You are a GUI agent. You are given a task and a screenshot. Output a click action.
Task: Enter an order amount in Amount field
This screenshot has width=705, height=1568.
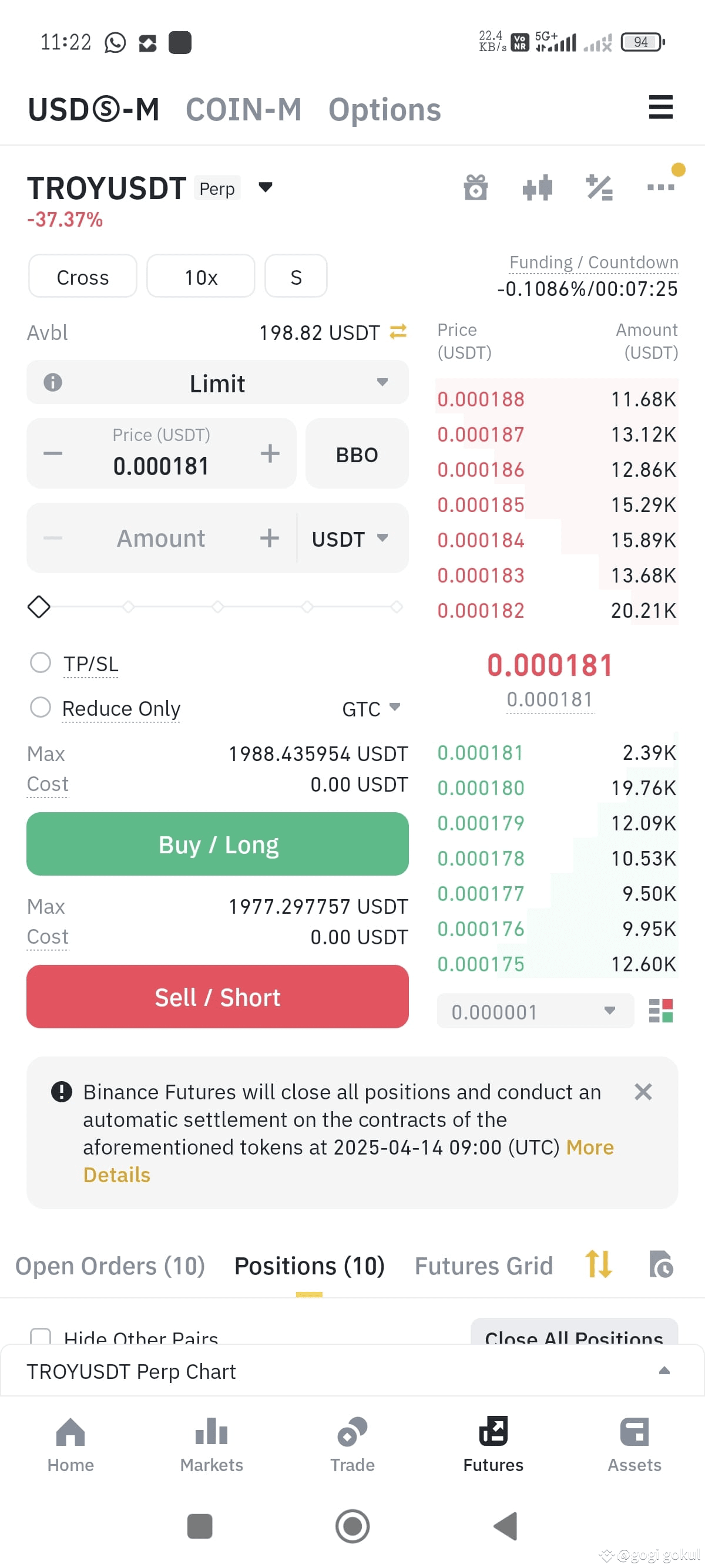[162, 538]
